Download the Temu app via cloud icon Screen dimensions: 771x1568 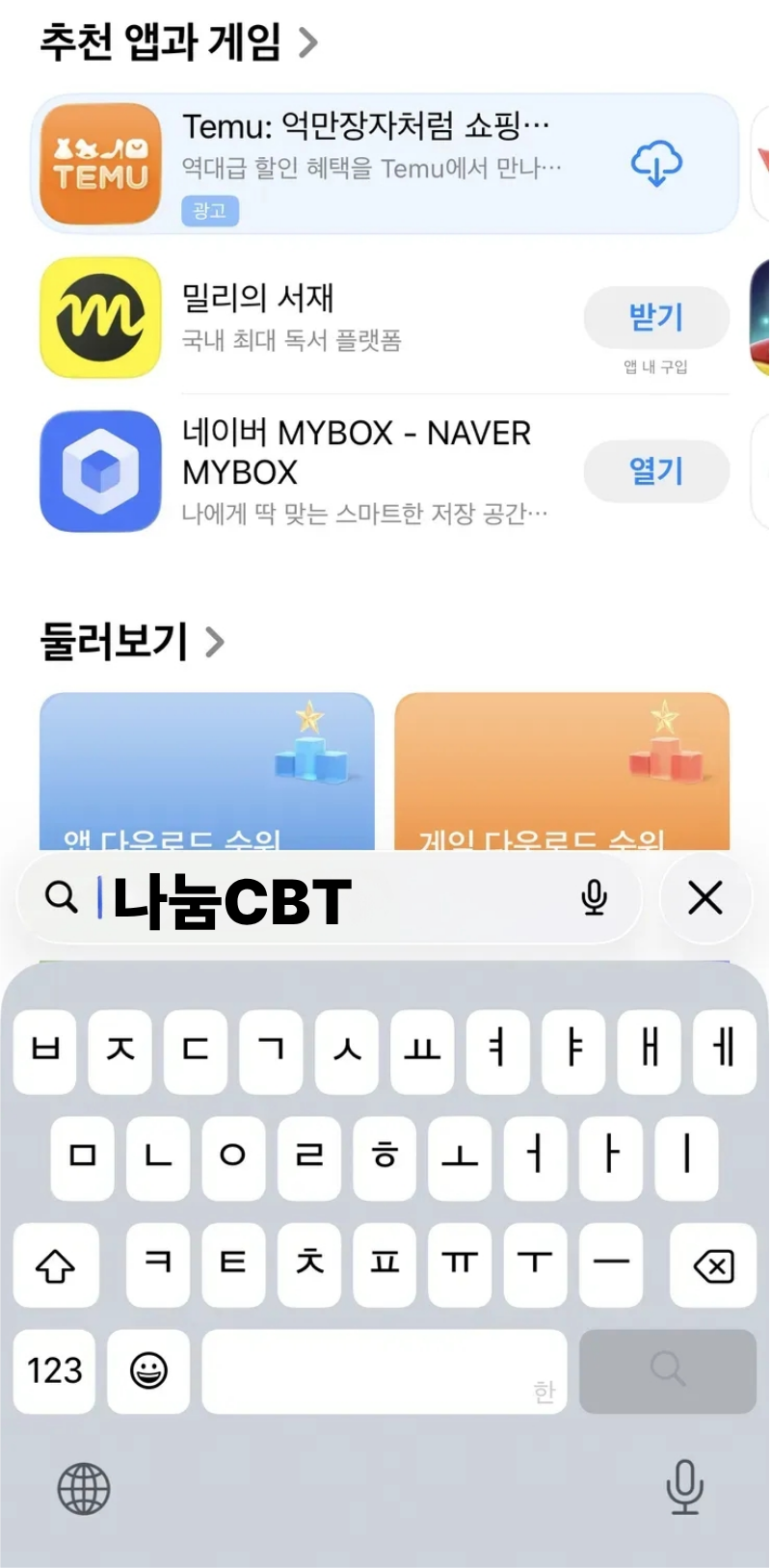(656, 164)
